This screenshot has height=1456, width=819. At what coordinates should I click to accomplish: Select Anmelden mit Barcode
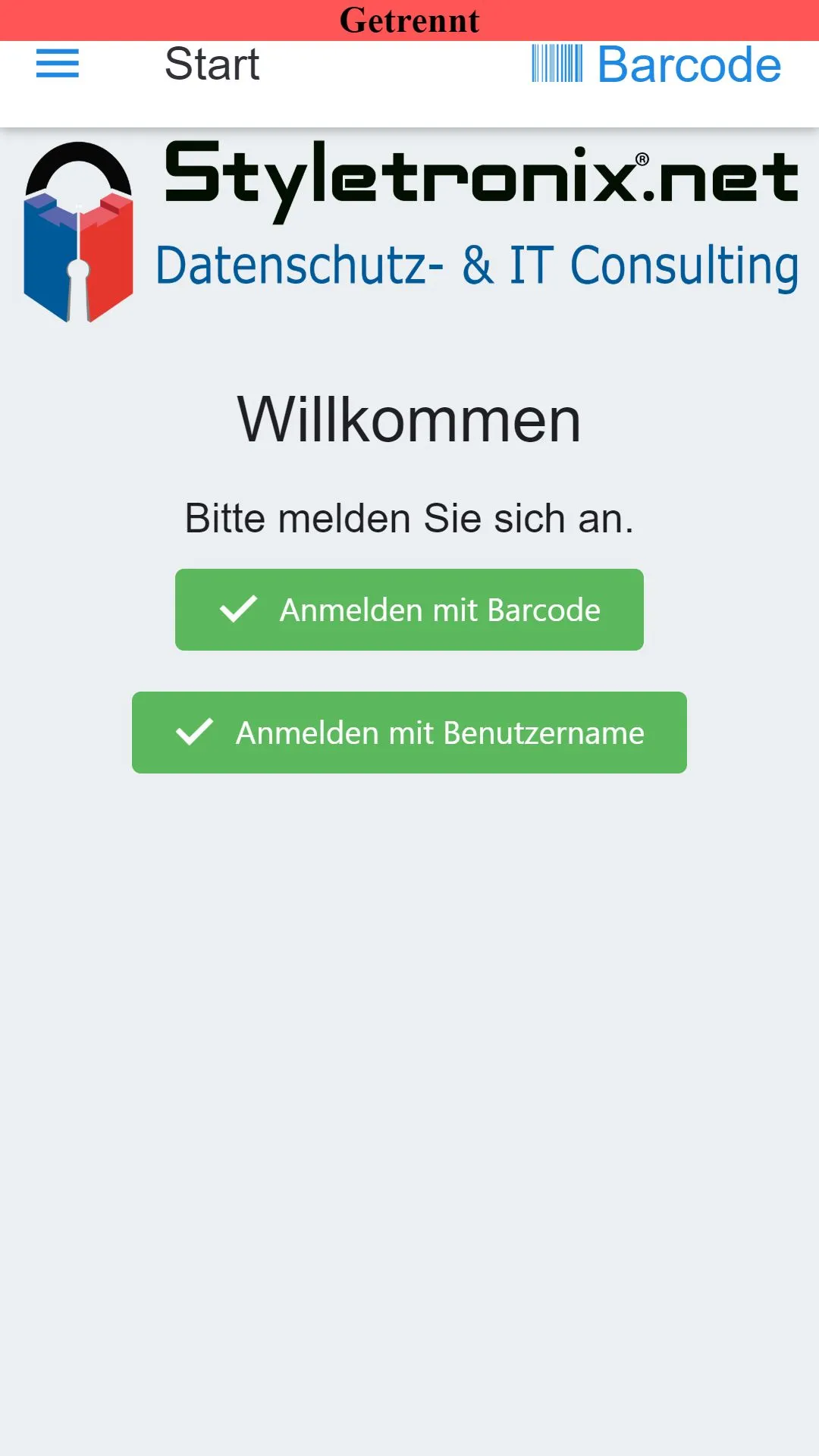[409, 610]
